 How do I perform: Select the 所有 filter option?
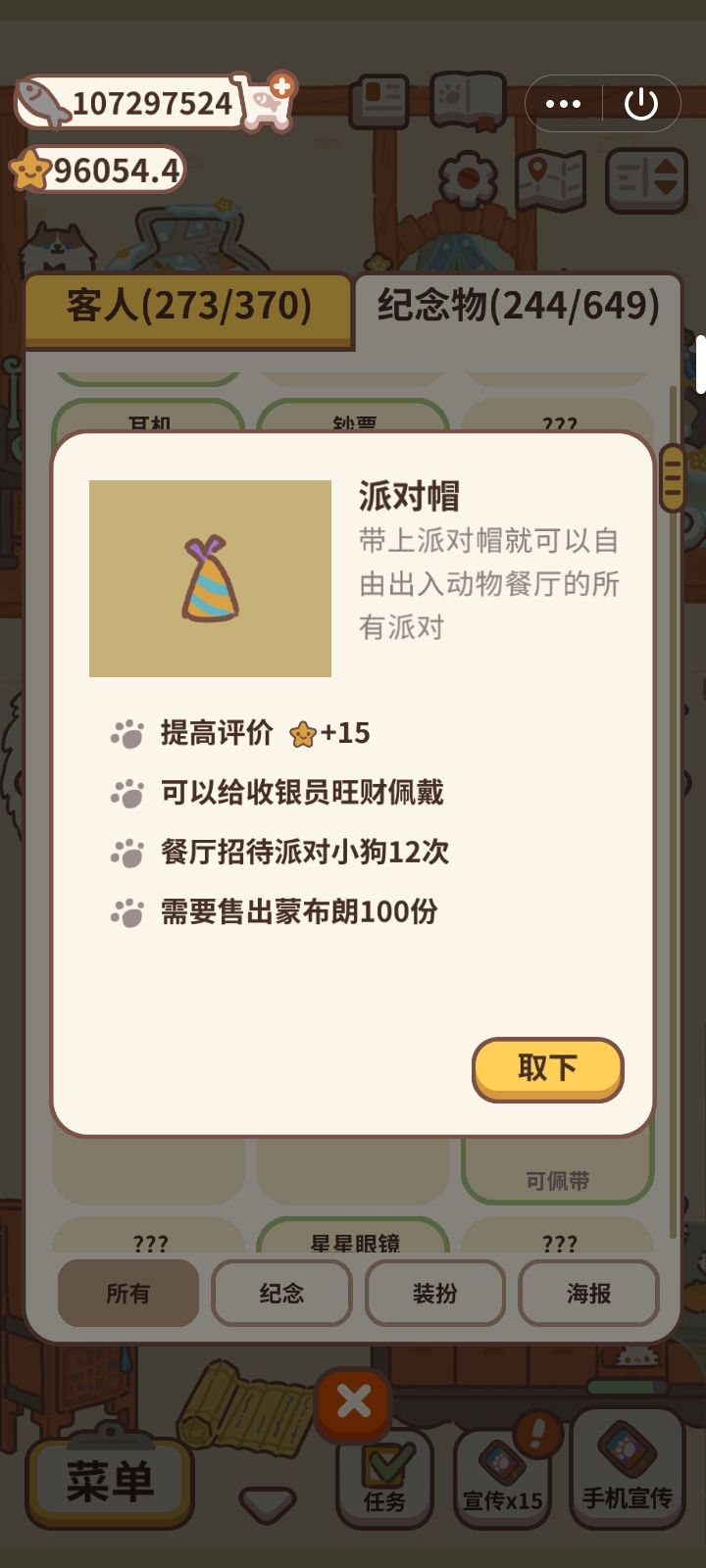128,1294
